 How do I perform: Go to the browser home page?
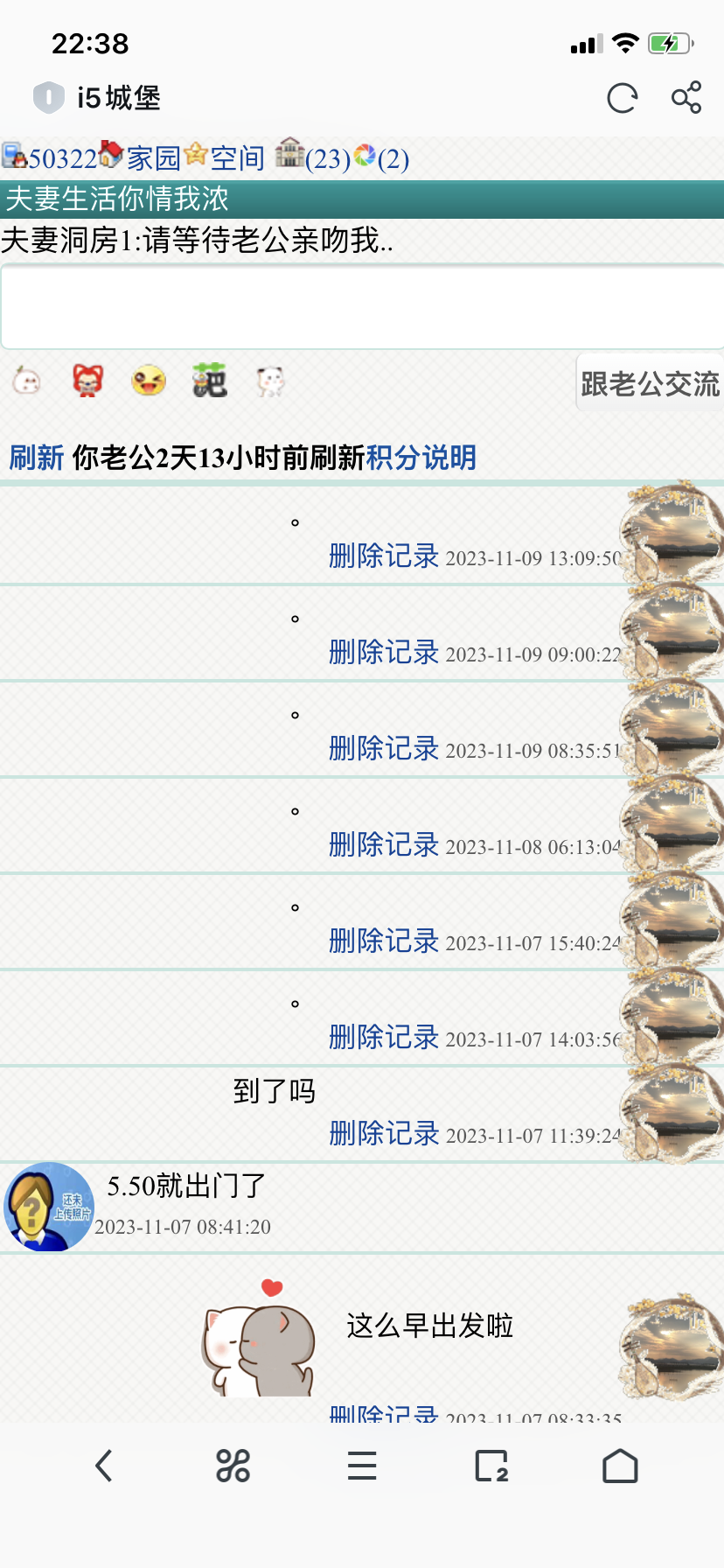click(x=620, y=1466)
